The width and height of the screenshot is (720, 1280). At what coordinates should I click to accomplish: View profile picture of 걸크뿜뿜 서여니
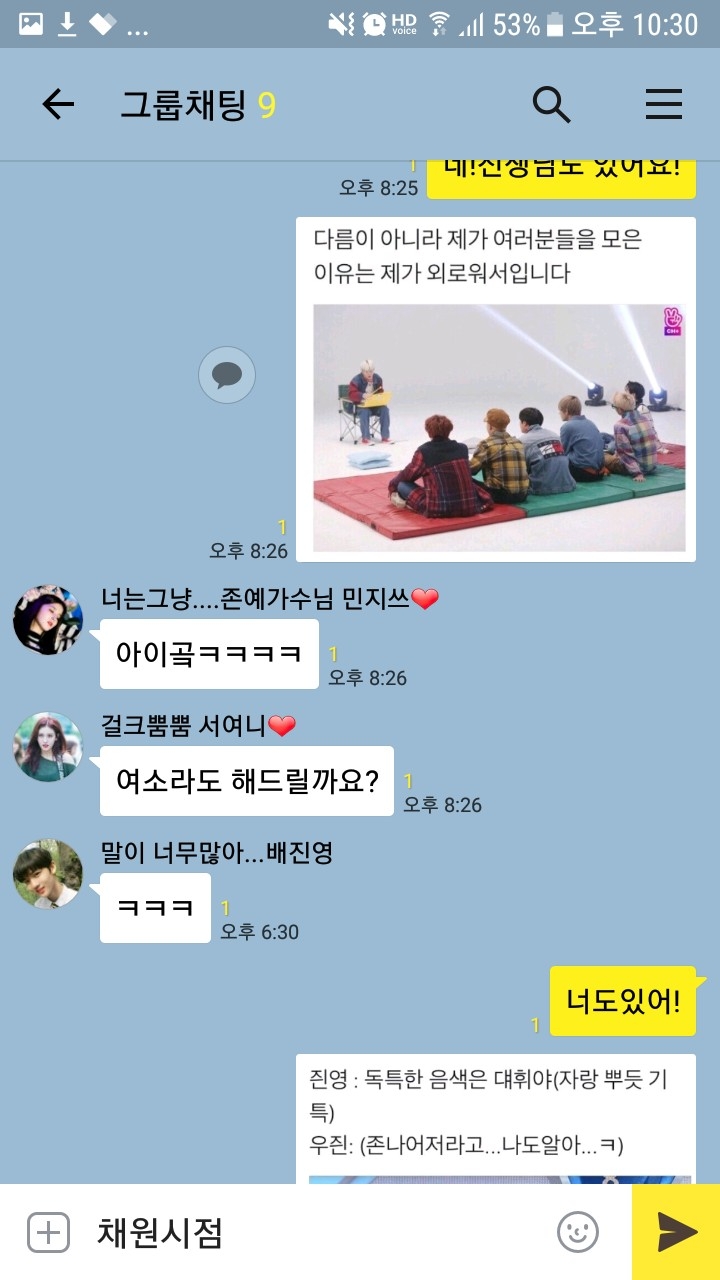point(48,747)
